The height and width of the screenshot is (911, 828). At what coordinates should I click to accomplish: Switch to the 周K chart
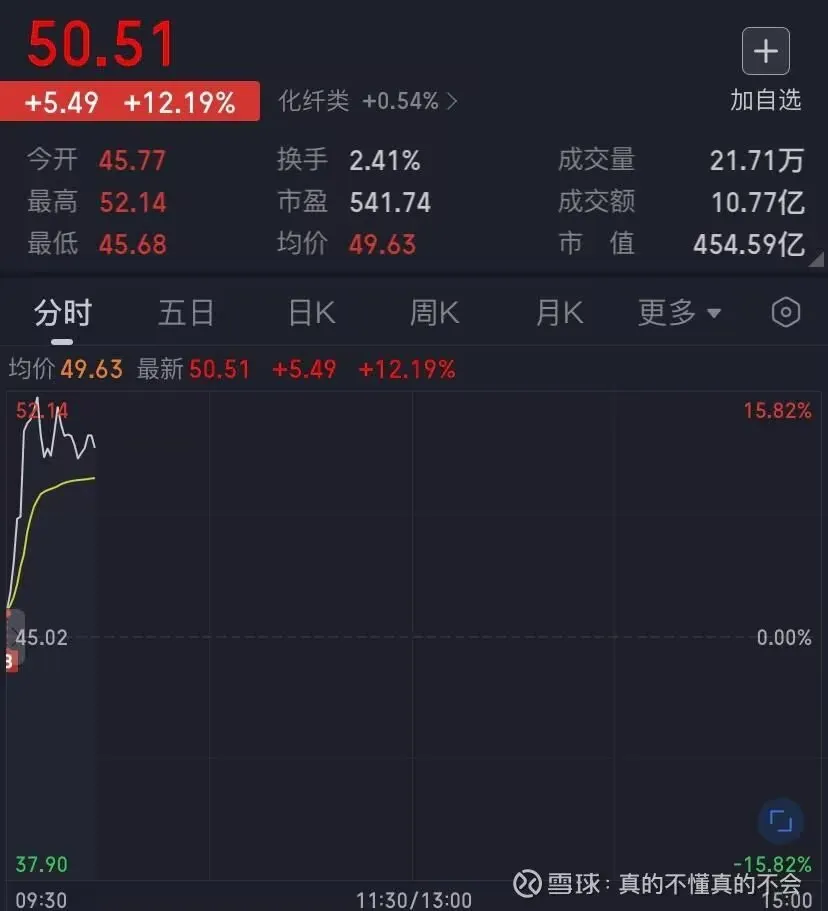[434, 313]
